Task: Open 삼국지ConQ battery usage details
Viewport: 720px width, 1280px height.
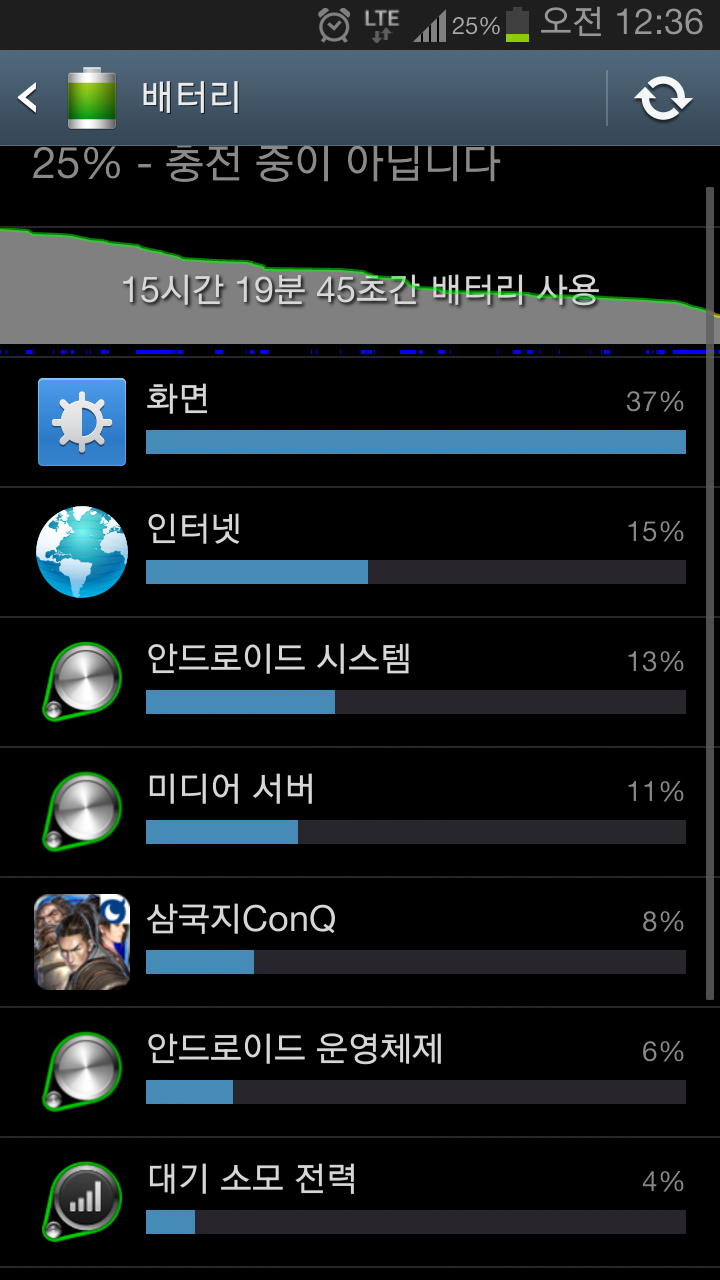Action: tap(360, 943)
